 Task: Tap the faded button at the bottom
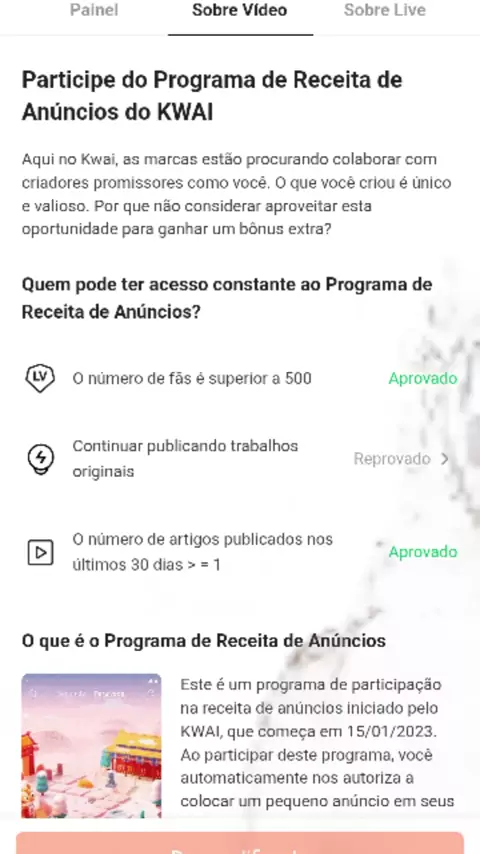tap(240, 843)
